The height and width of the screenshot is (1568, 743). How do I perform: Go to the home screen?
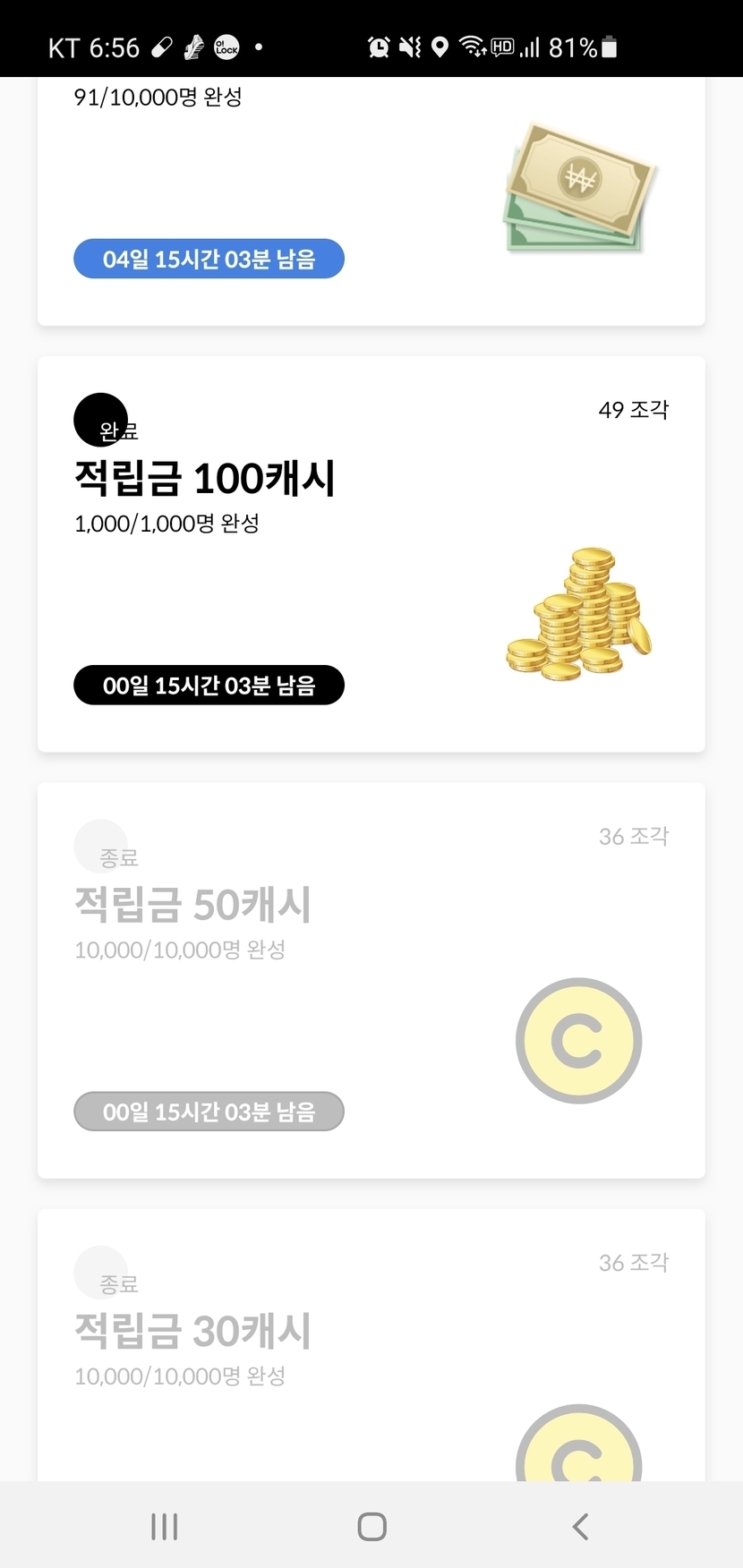[371, 1526]
